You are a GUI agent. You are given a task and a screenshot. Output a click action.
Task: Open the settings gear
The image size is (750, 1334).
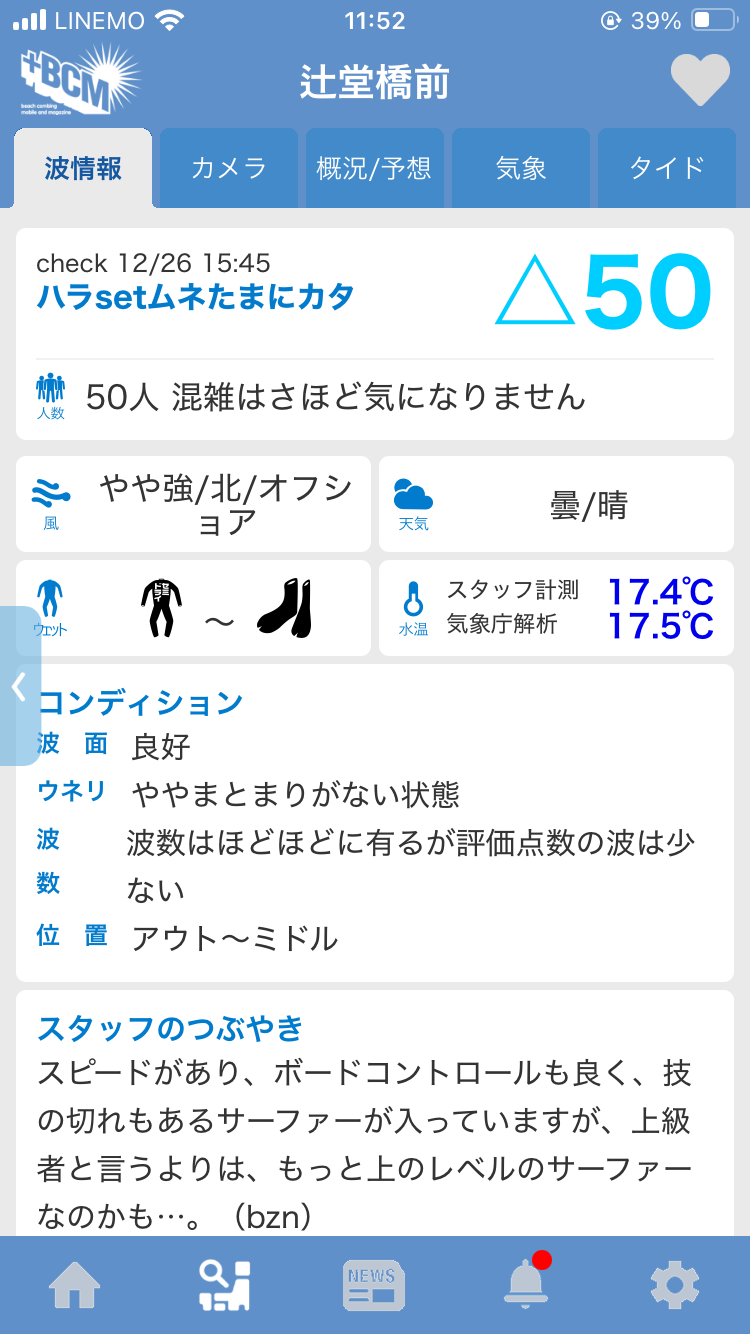pos(674,1284)
